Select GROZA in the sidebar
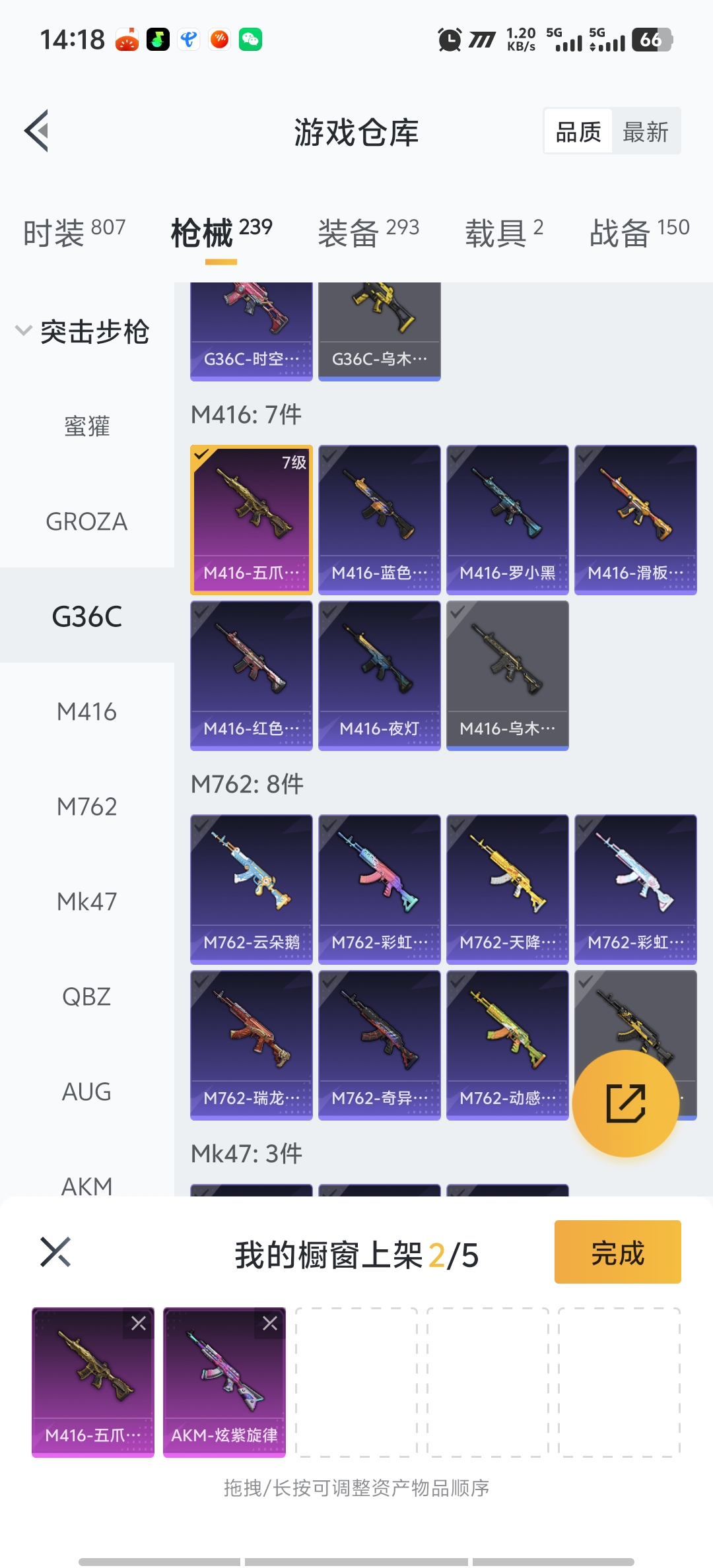713x1568 pixels. [x=86, y=521]
